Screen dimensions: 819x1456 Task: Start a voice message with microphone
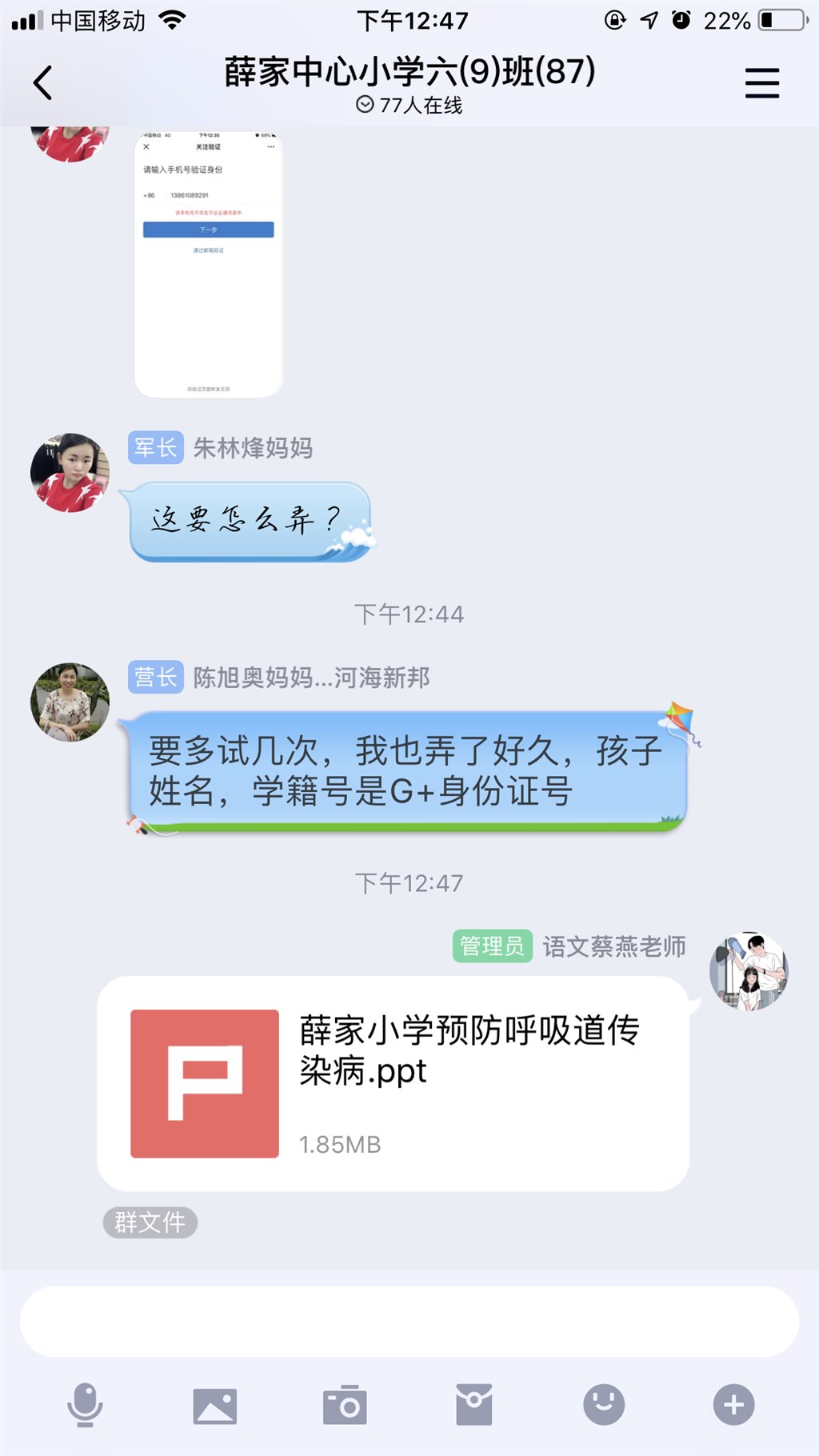tap(85, 1405)
